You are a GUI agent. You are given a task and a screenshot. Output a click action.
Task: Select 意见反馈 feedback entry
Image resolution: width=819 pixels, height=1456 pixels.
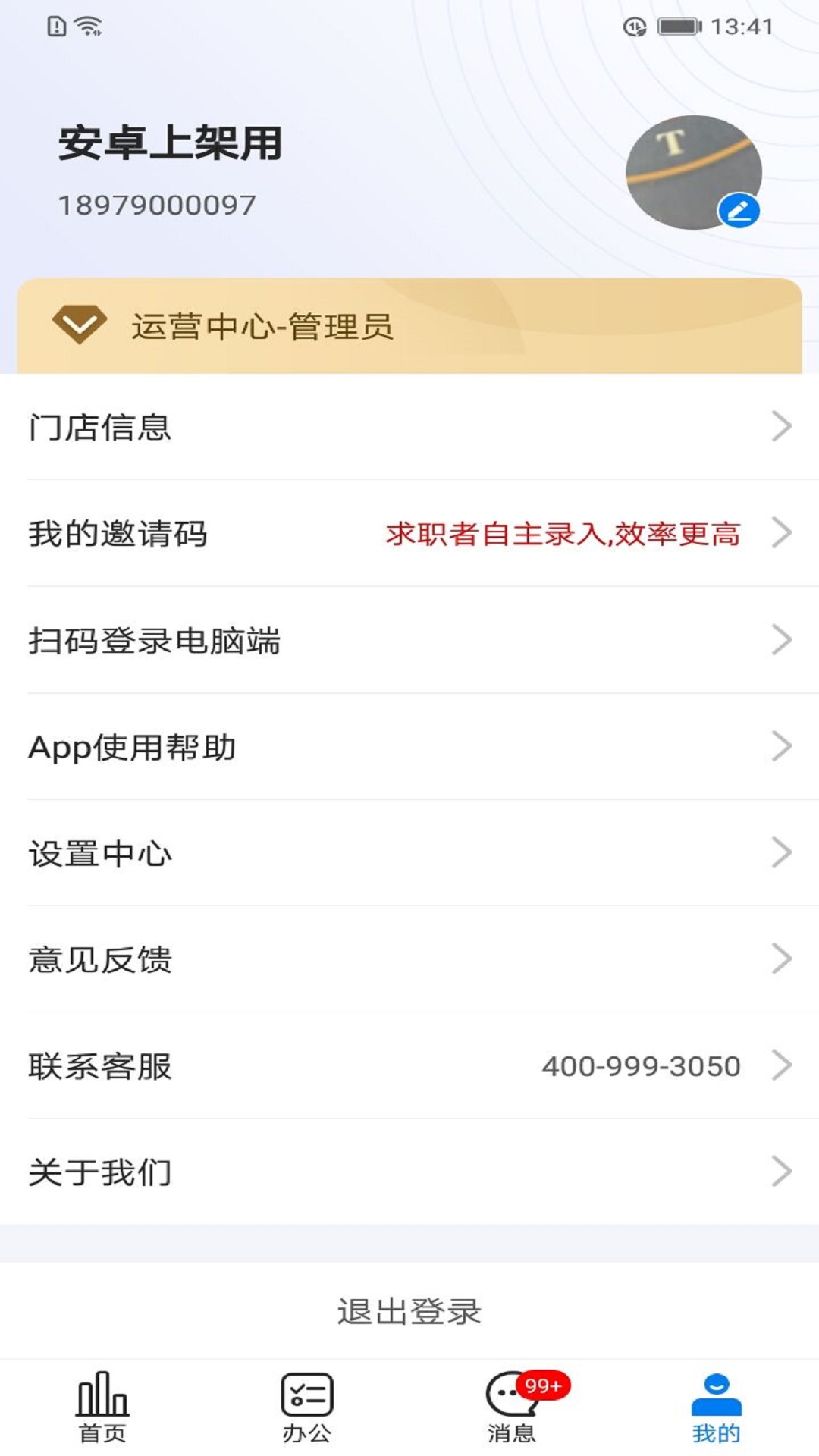tap(101, 959)
